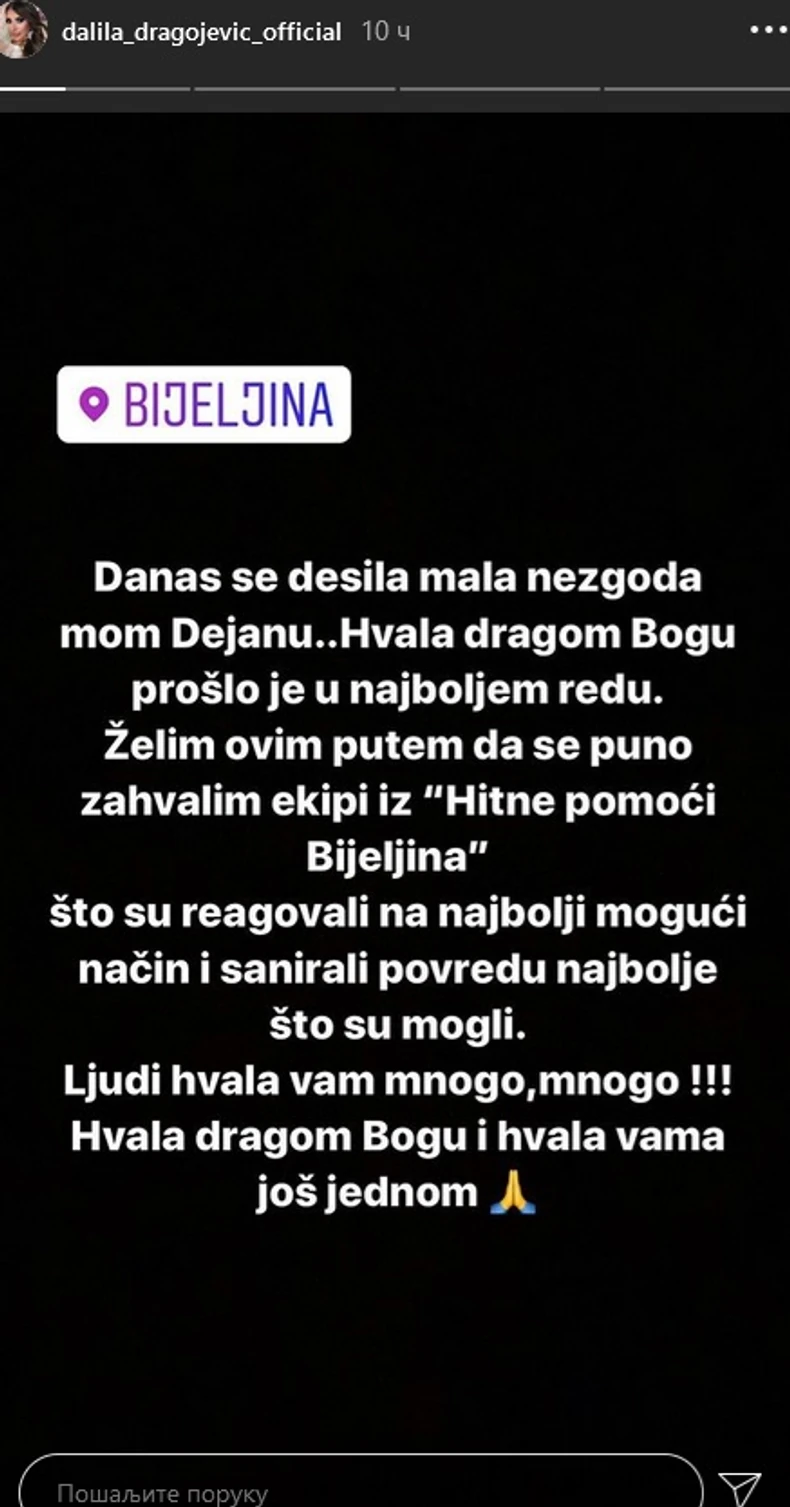Click dalila_dragojevic_official's profile avatar

tap(25, 30)
